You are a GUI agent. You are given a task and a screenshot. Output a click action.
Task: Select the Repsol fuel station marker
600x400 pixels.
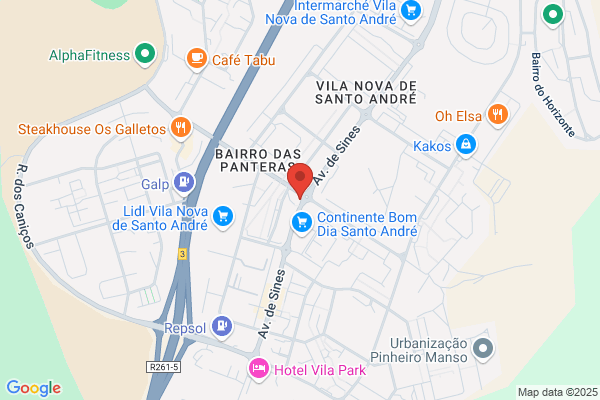(222, 327)
